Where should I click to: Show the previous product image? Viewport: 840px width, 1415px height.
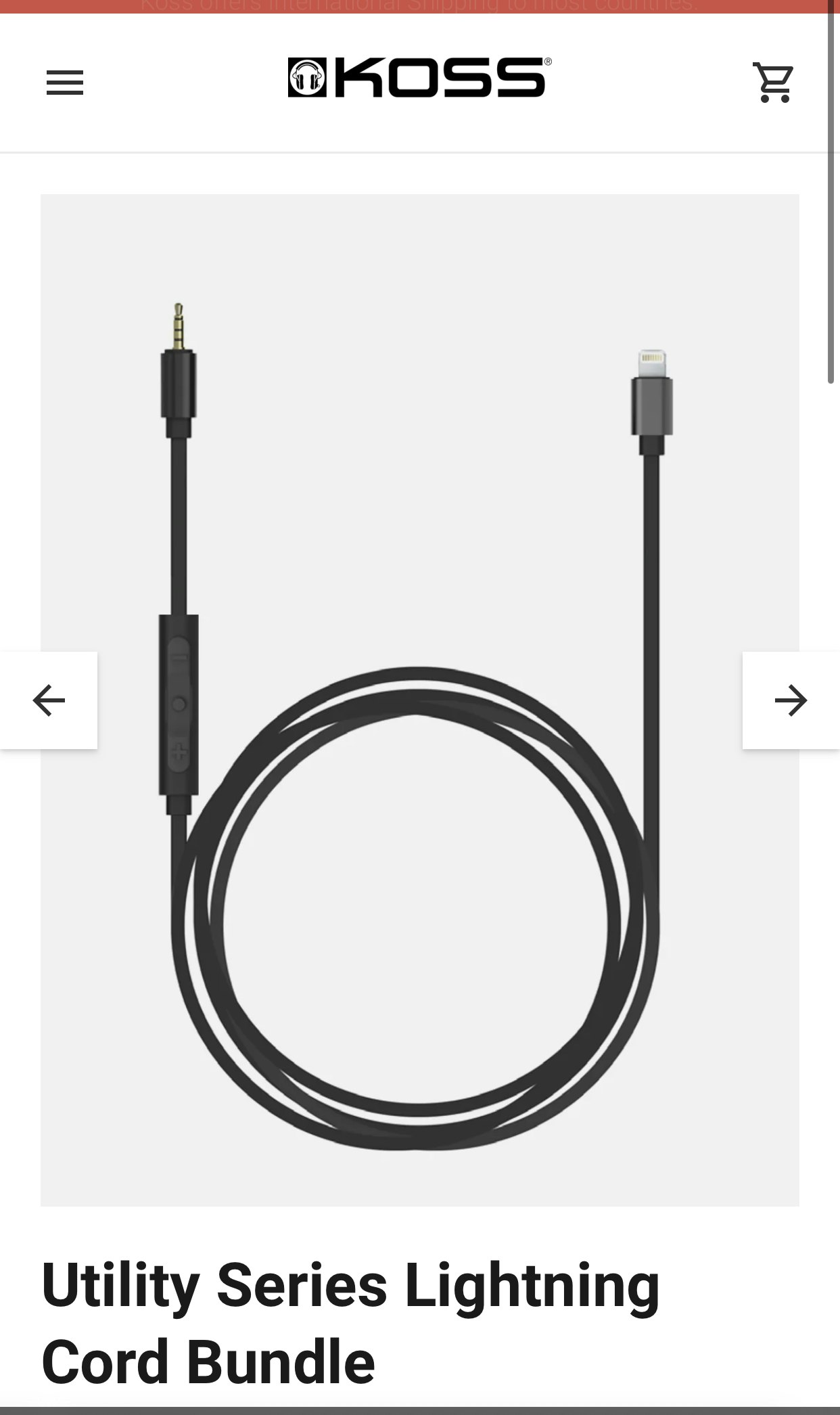(x=49, y=700)
